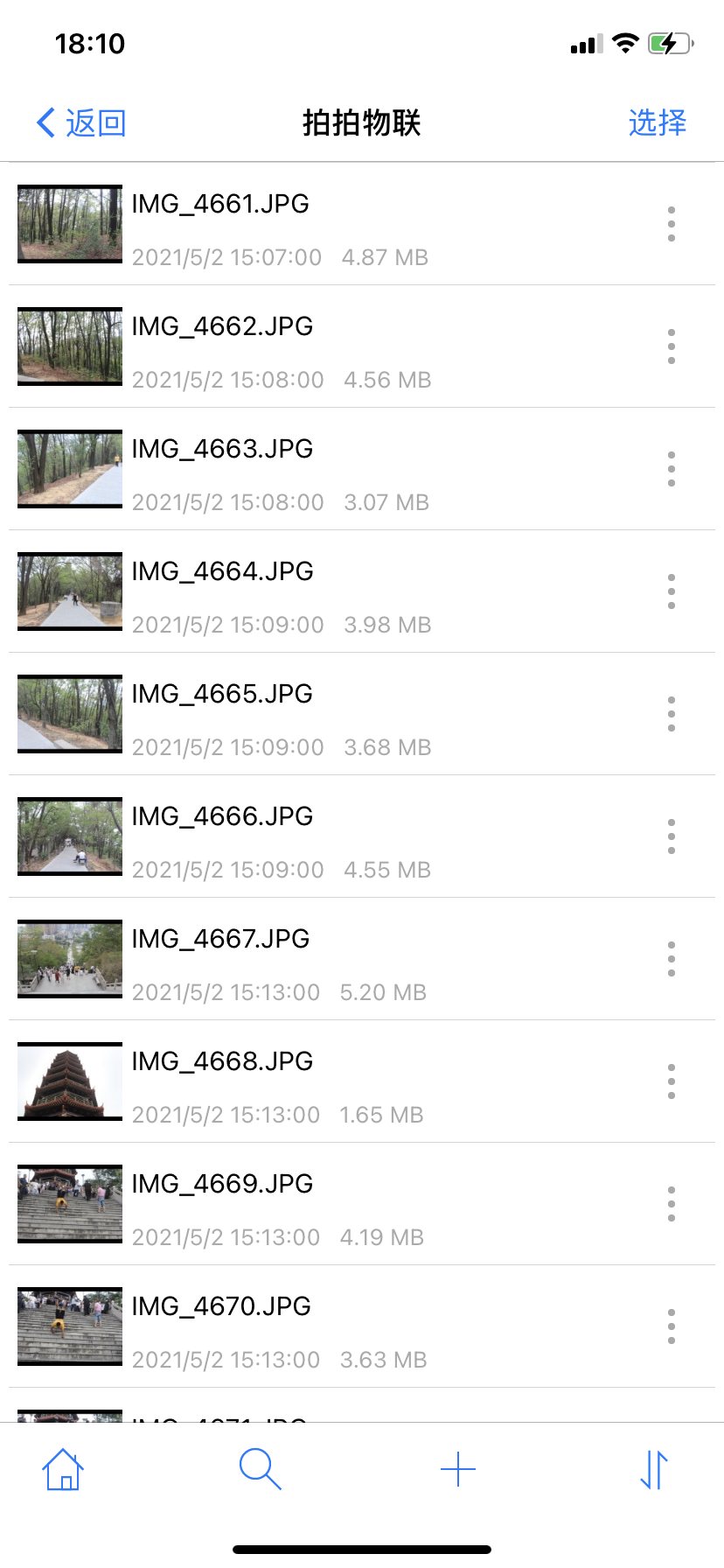Go back with the 返回 button
Image resolution: width=724 pixels, height=1568 pixels.
(81, 122)
